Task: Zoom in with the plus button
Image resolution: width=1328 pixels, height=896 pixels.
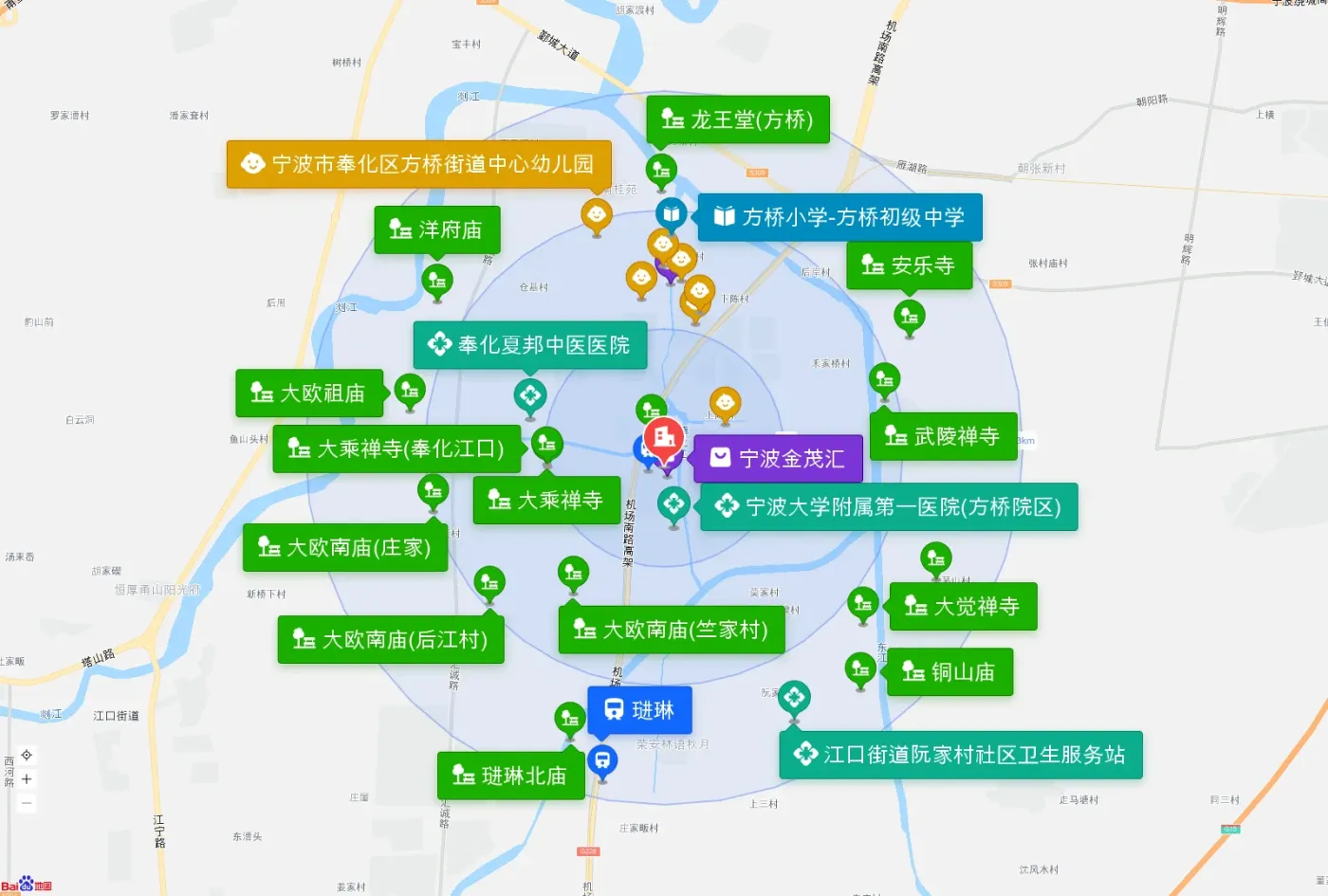Action: pyautogui.click(x=27, y=779)
